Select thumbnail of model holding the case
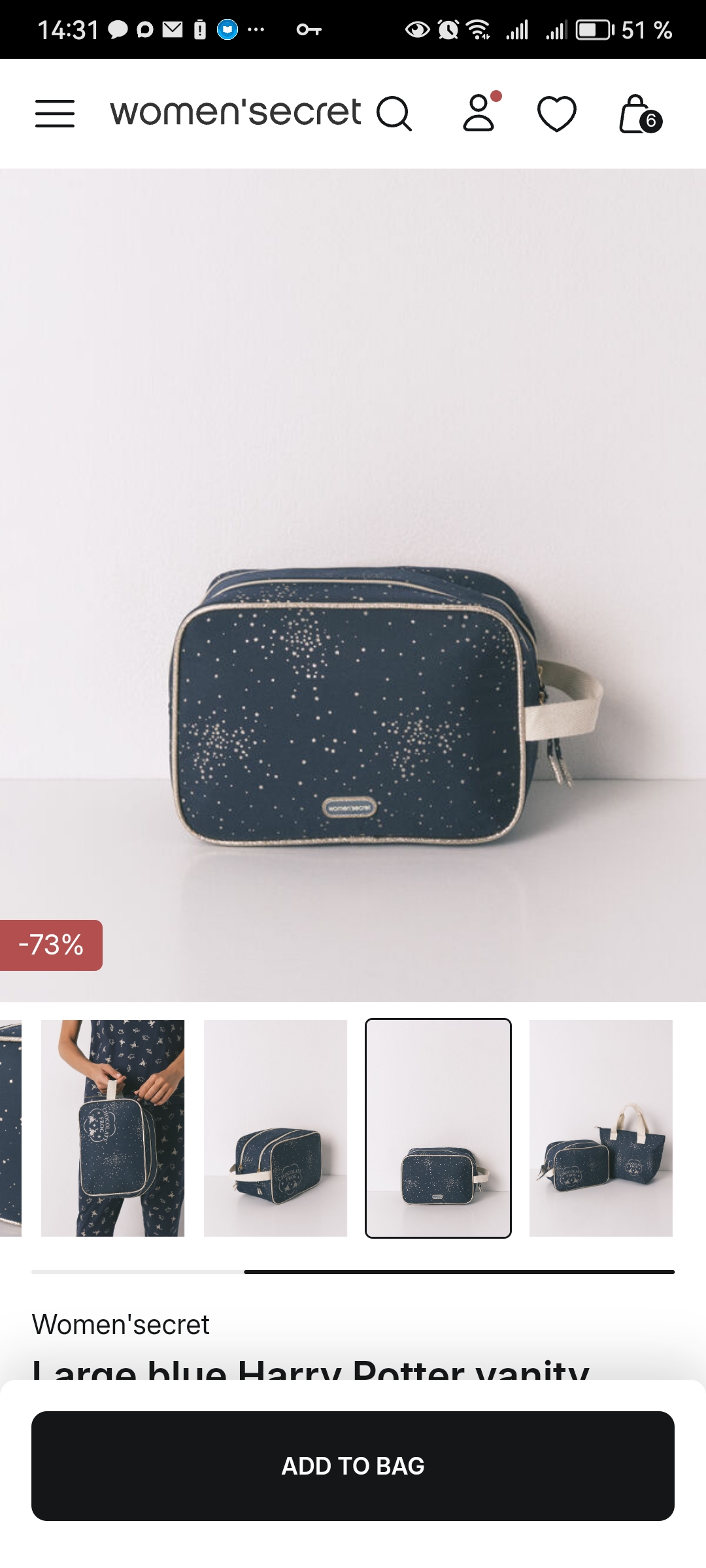 [x=112, y=1128]
